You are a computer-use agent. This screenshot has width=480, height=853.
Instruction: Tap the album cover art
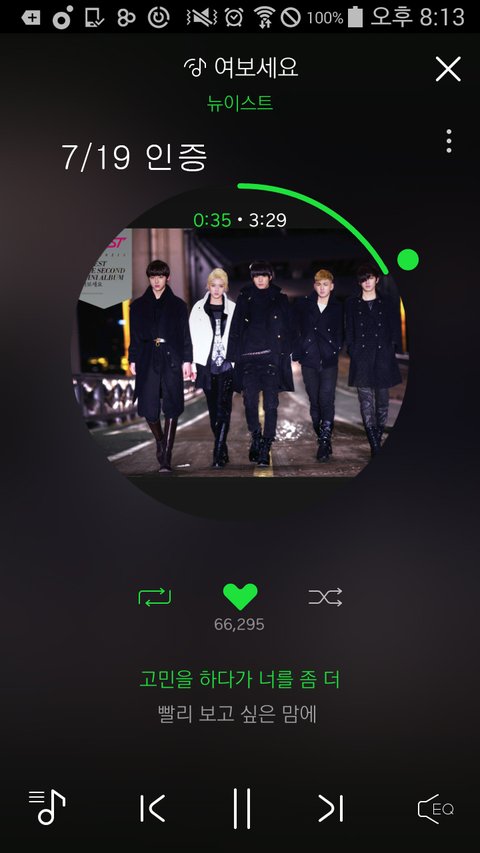pyautogui.click(x=240, y=353)
